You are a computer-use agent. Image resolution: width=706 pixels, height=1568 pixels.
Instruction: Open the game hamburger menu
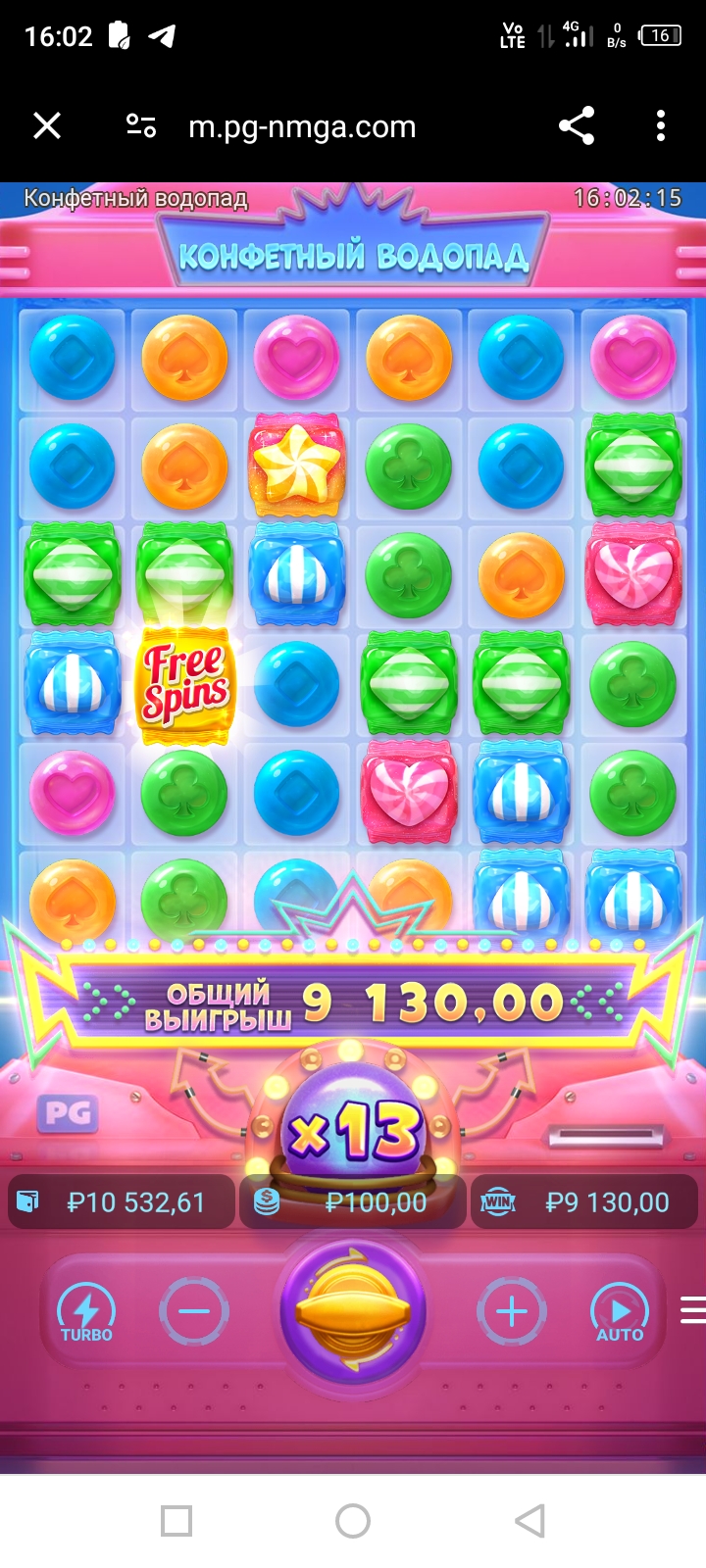click(692, 1310)
